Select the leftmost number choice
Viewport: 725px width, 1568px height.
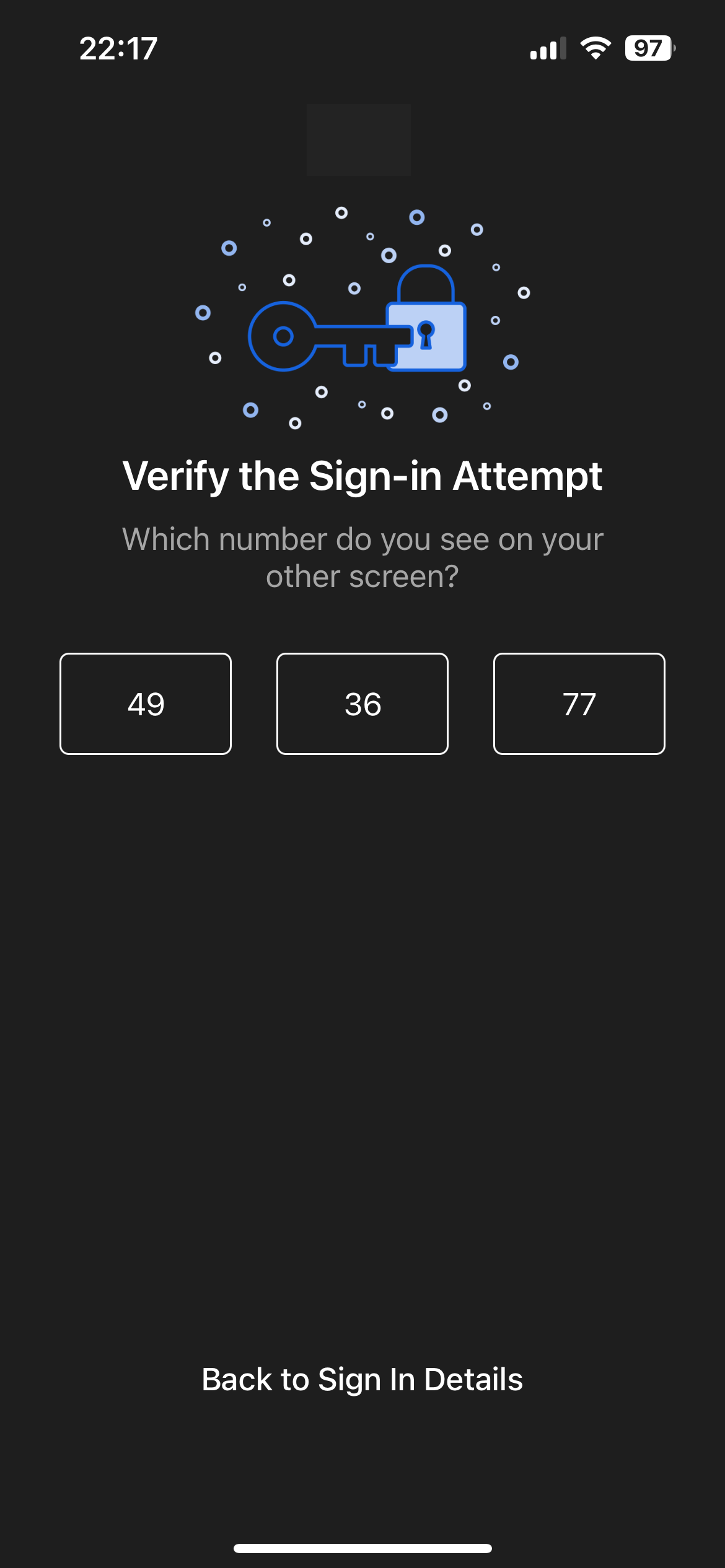coord(144,703)
